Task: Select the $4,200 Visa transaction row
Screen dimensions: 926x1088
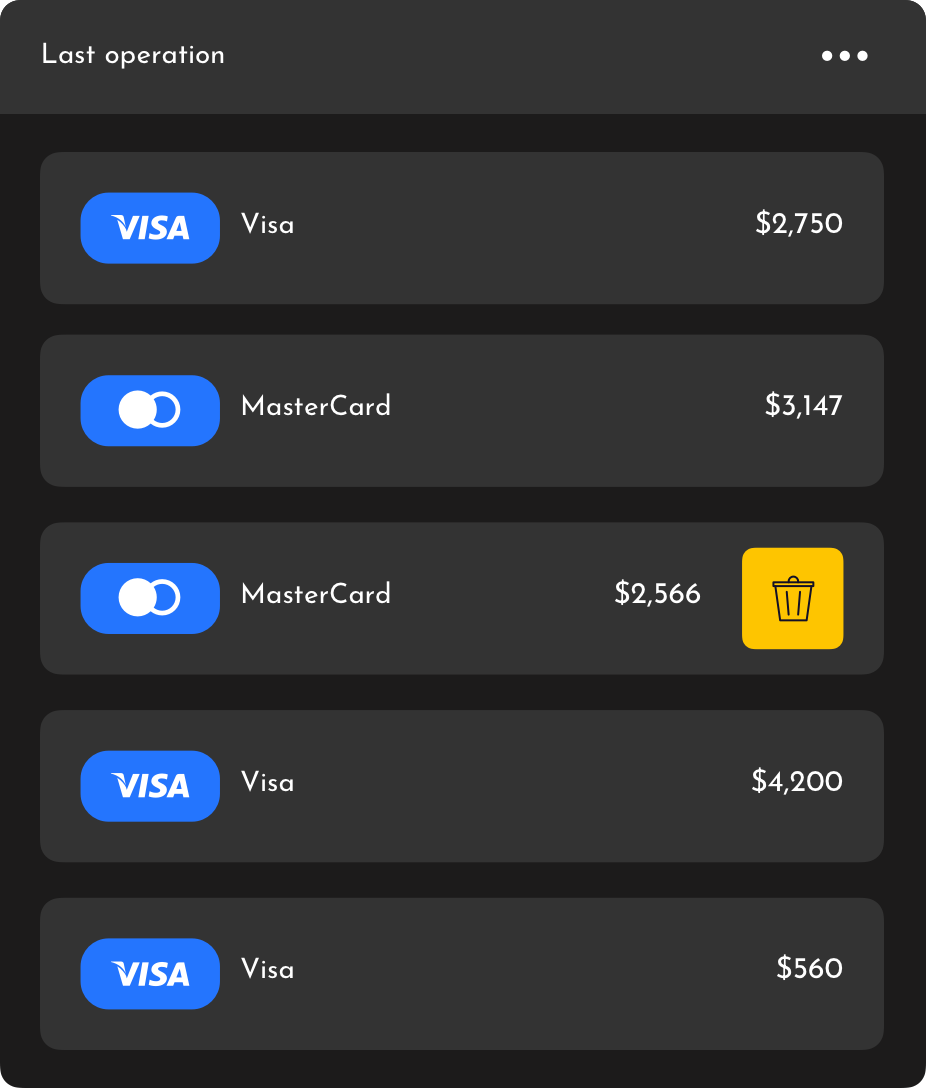Action: click(462, 786)
